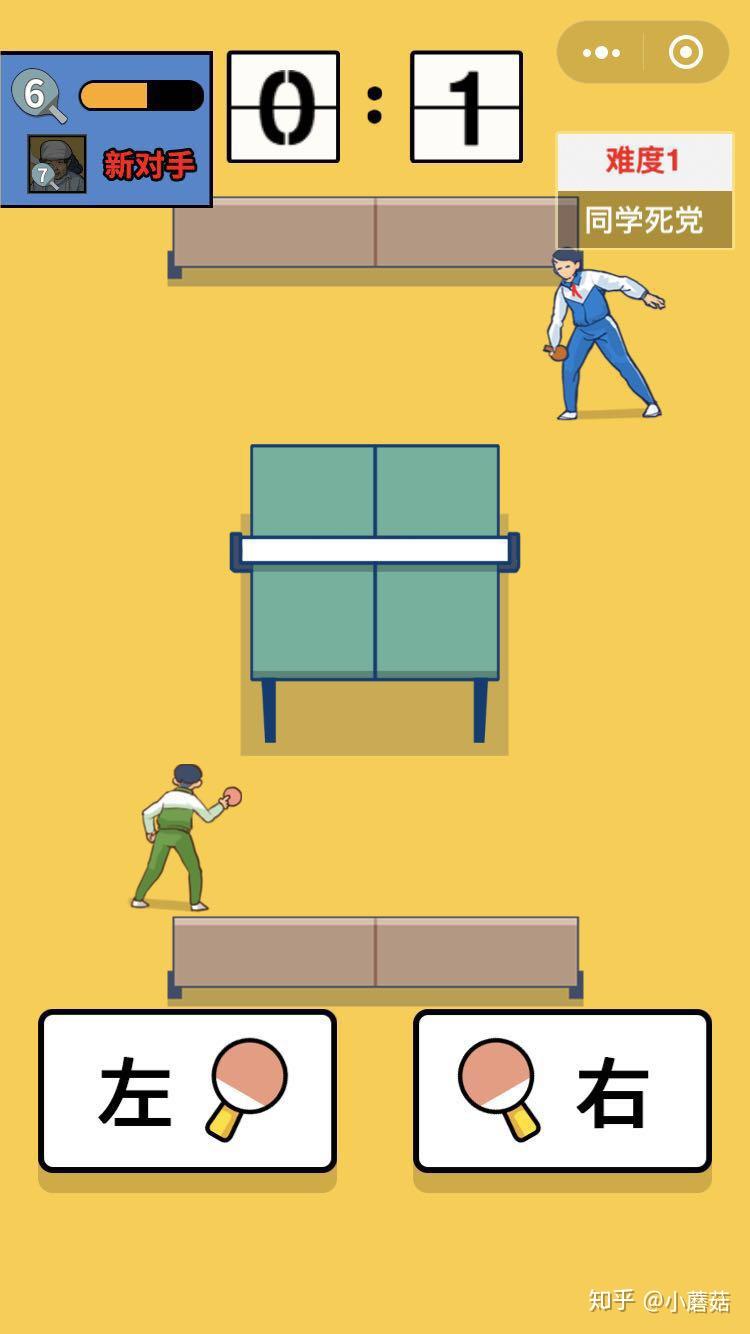This screenshot has height=1334, width=750.
Task: Close the mini program via circle icon
Action: (x=685, y=53)
